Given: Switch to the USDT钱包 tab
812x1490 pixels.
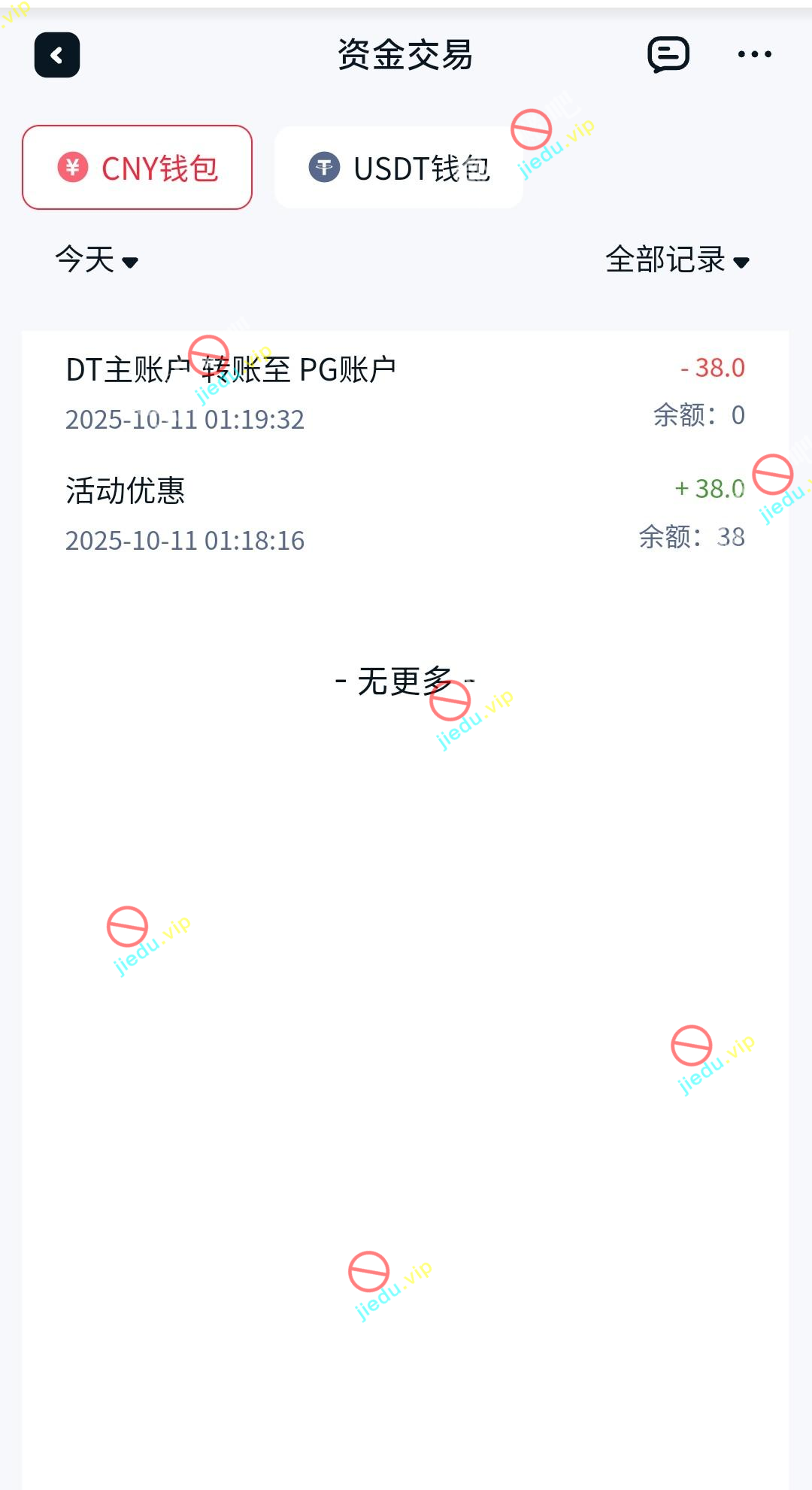Looking at the screenshot, I should tap(398, 168).
